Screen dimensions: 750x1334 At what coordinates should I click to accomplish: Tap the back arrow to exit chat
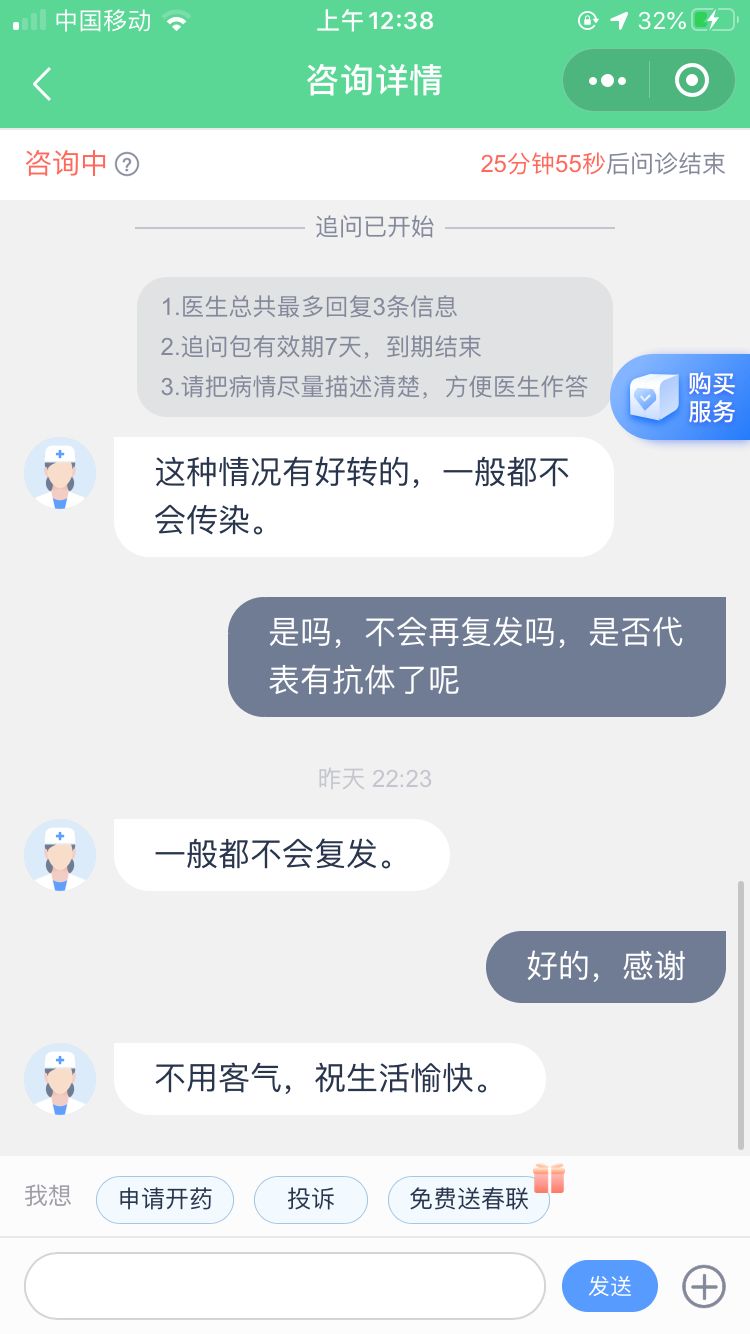coord(42,83)
